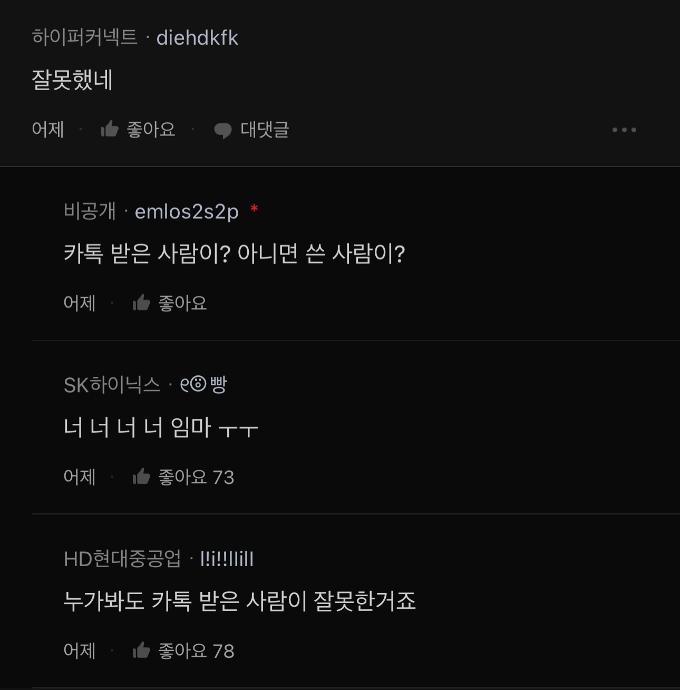Like the comment by diehdkfk

pos(138,130)
